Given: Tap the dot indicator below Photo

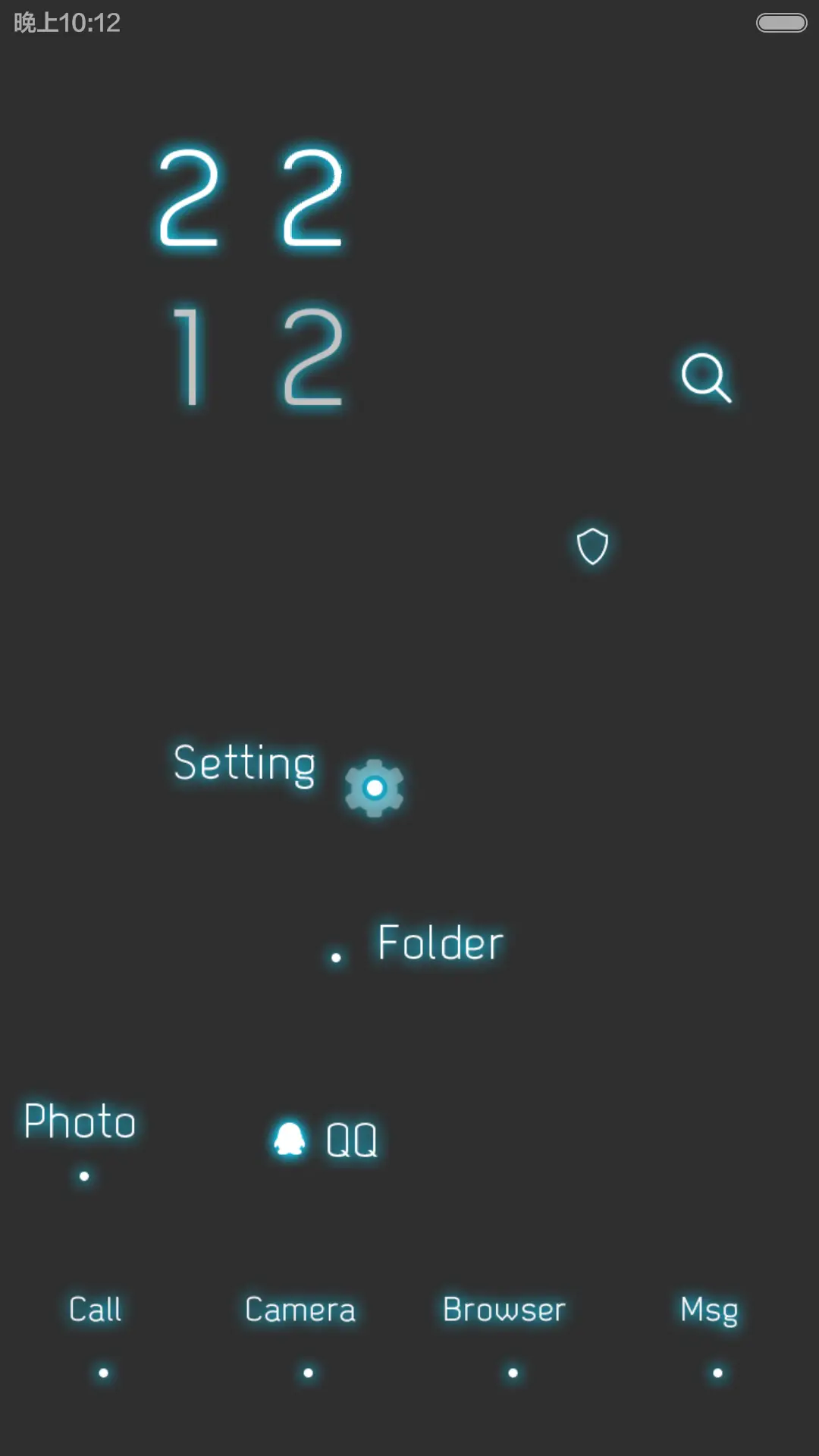Looking at the screenshot, I should pos(83,1176).
